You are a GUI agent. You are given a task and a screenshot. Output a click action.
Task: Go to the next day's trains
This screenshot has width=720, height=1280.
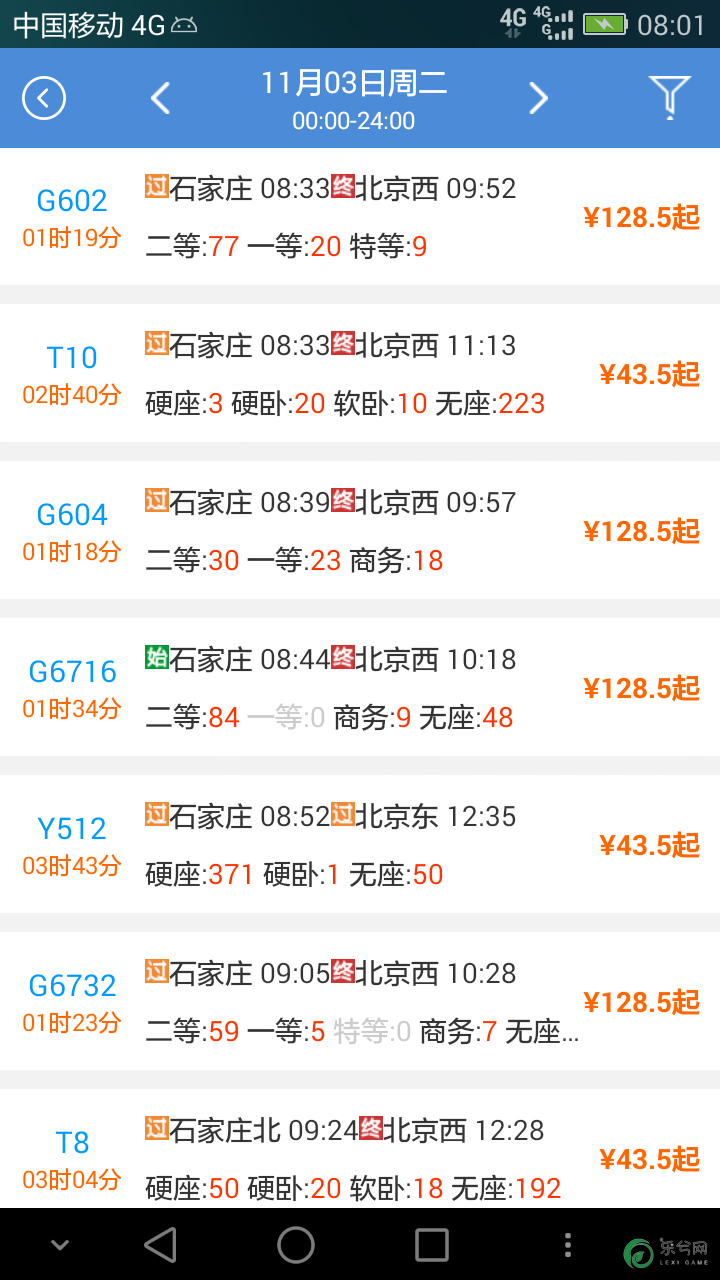point(538,98)
